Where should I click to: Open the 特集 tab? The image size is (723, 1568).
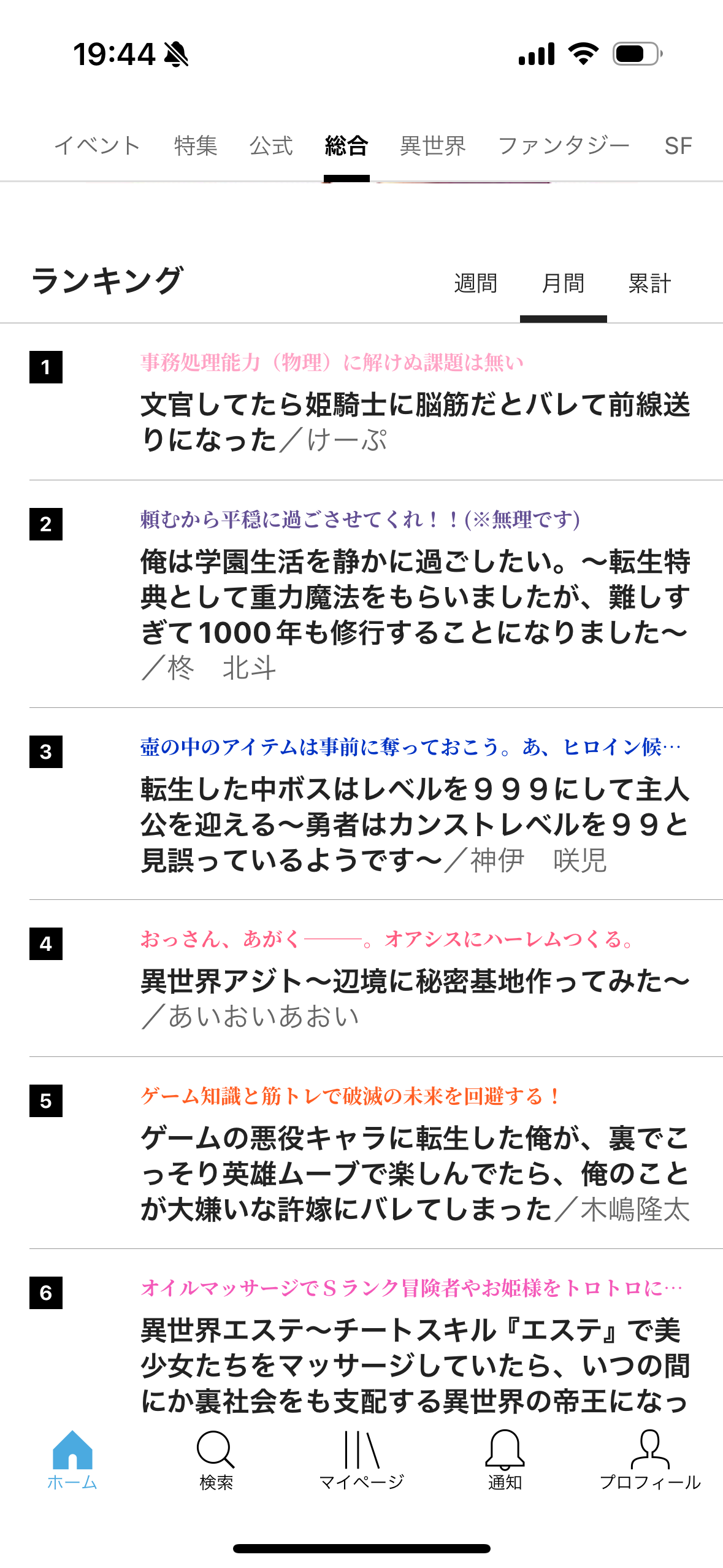click(196, 146)
